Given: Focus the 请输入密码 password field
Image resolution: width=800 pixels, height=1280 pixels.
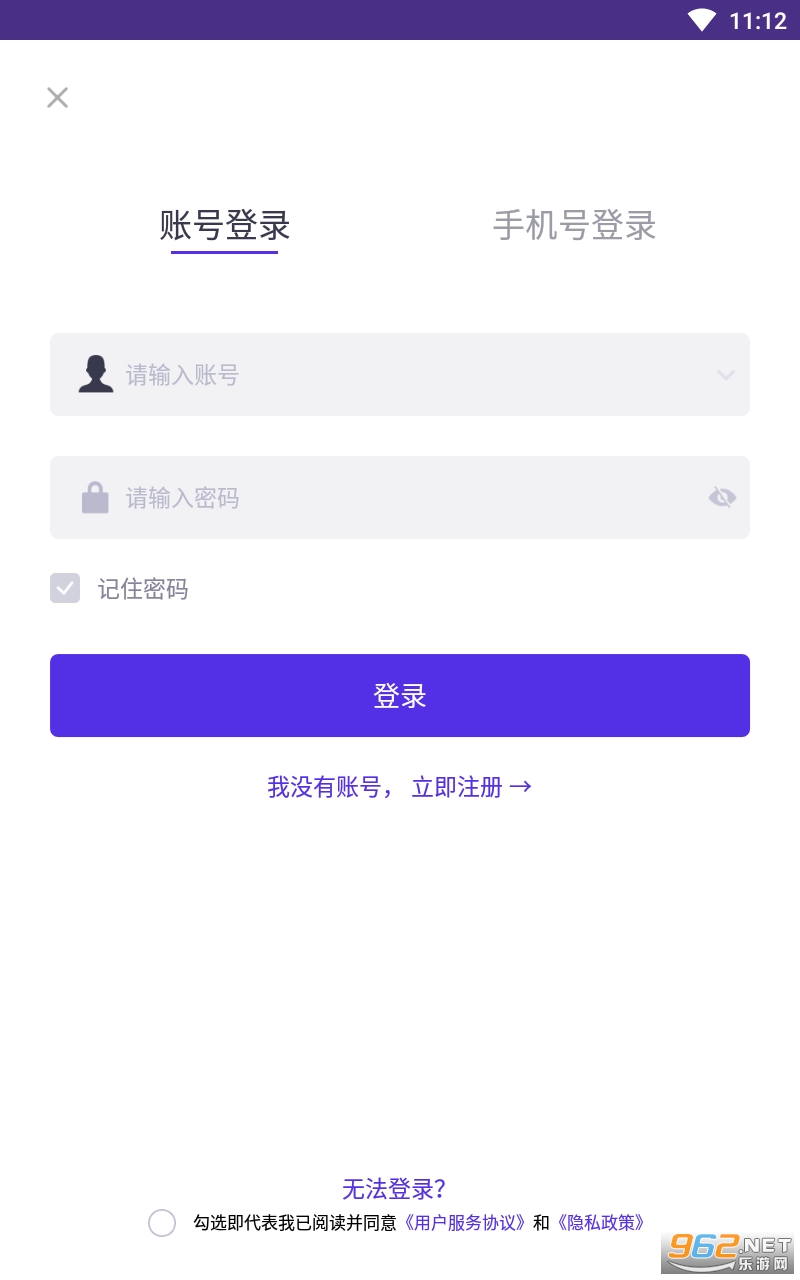Looking at the screenshot, I should (x=400, y=497).
